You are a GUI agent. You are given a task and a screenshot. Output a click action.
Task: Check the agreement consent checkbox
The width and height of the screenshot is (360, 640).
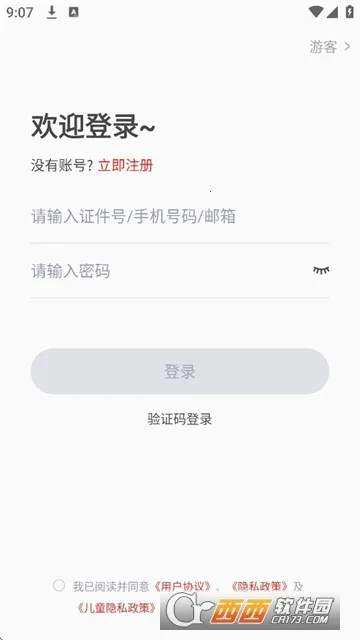click(59, 585)
